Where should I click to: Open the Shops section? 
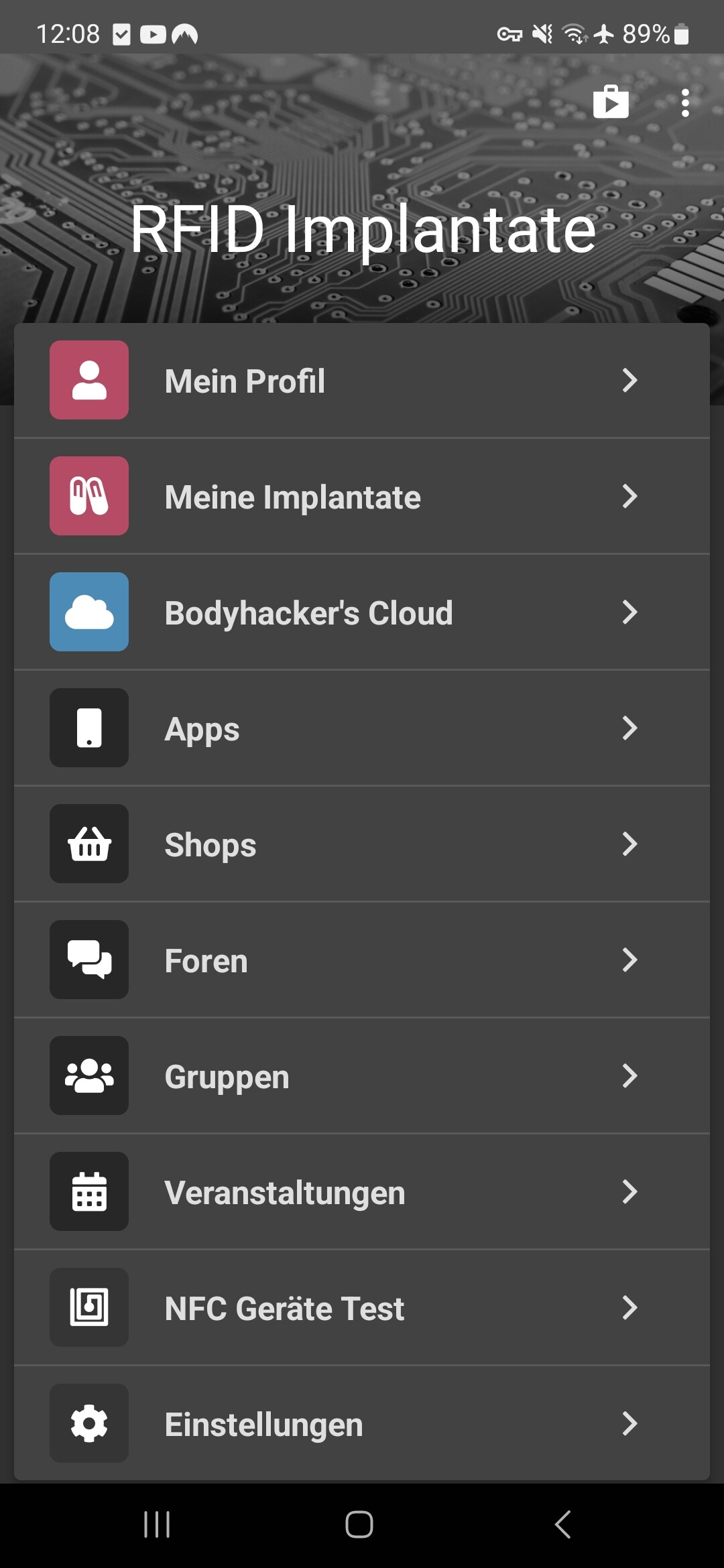pos(362,844)
